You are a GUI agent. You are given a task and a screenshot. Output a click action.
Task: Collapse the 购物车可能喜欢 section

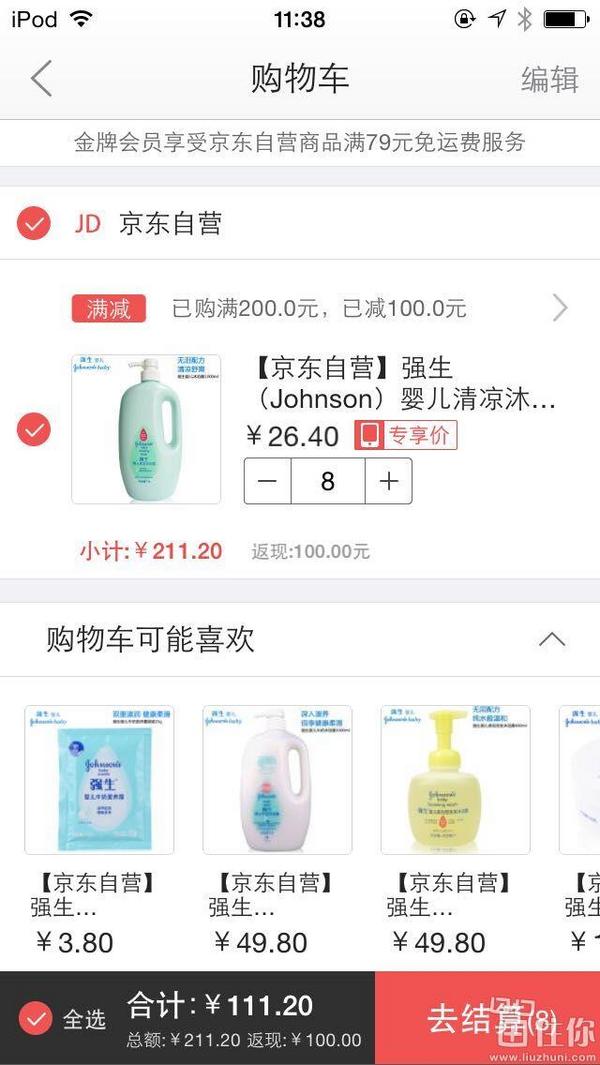click(551, 640)
